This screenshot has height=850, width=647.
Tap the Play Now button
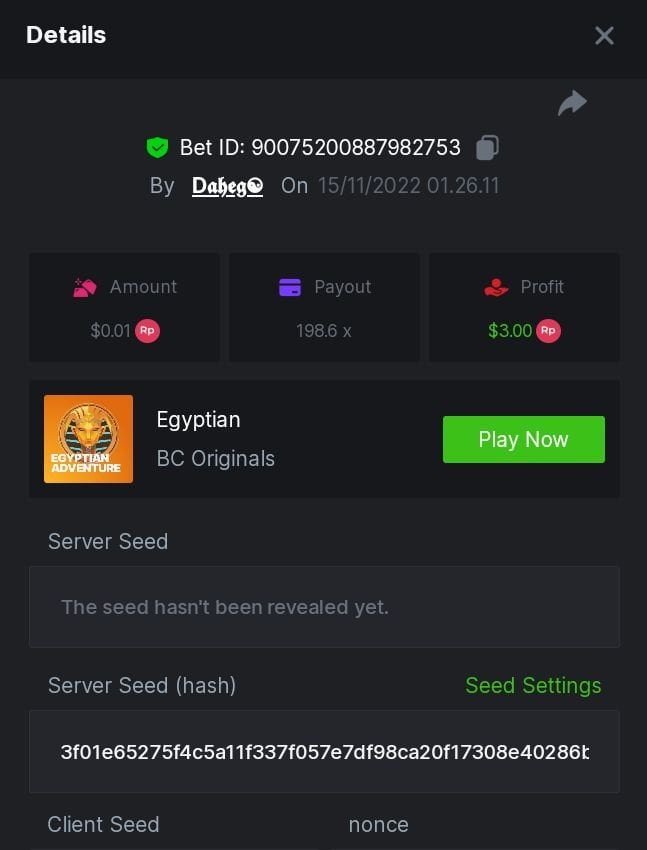tap(523, 439)
